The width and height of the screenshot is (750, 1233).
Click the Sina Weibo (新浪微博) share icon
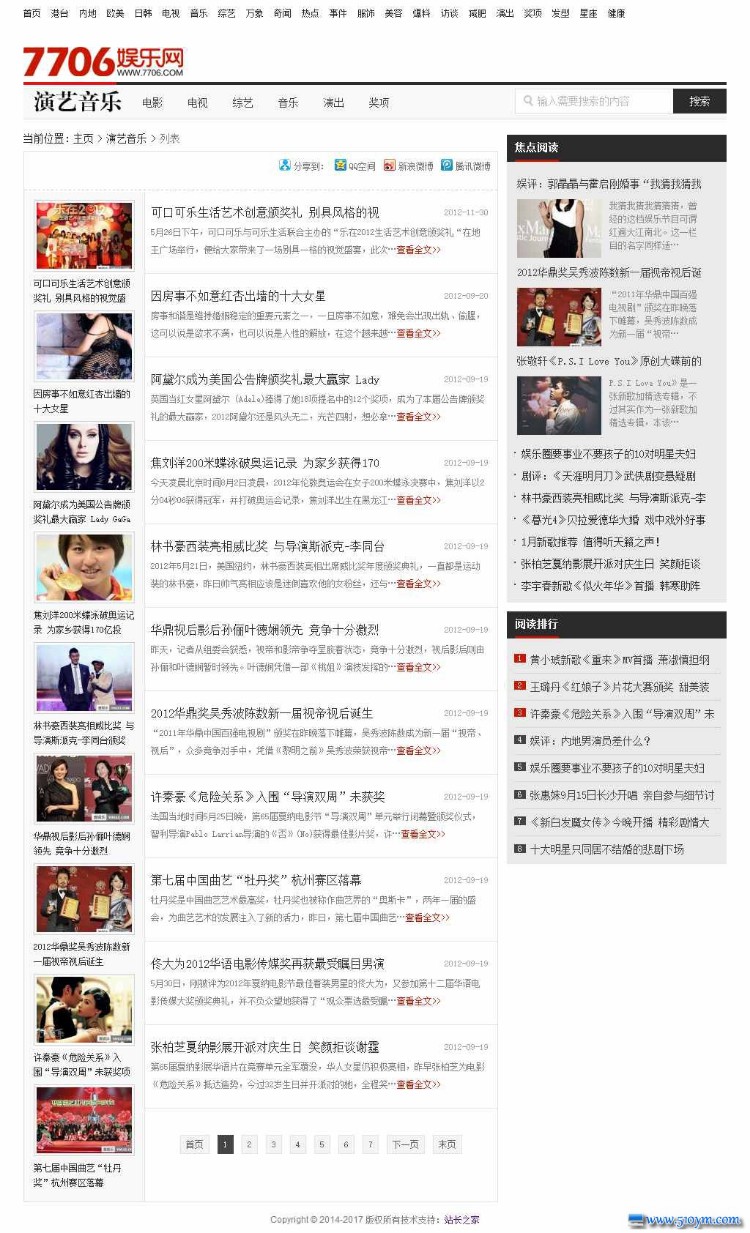coord(389,167)
